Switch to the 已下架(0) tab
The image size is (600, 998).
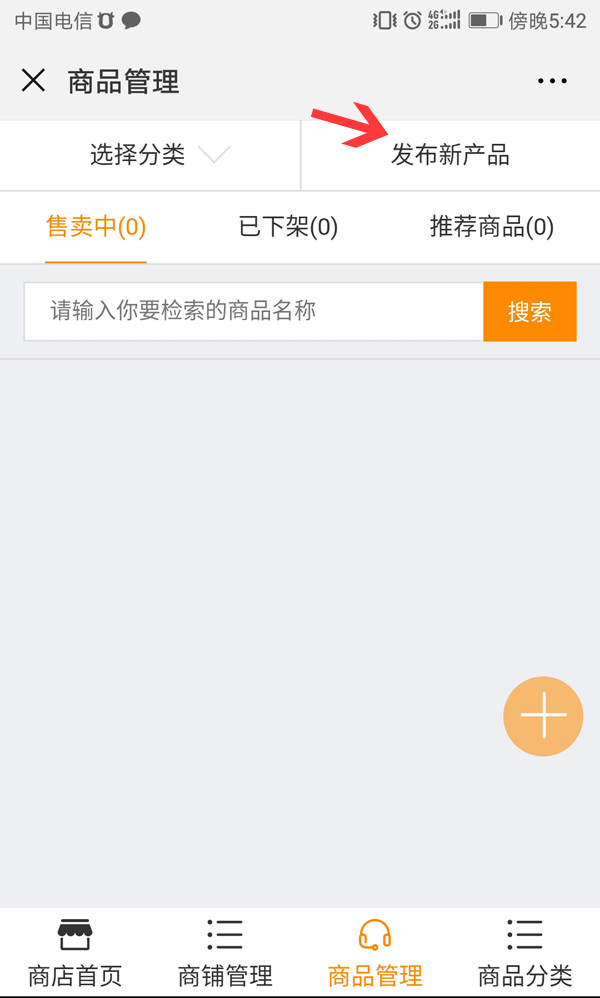click(x=288, y=227)
